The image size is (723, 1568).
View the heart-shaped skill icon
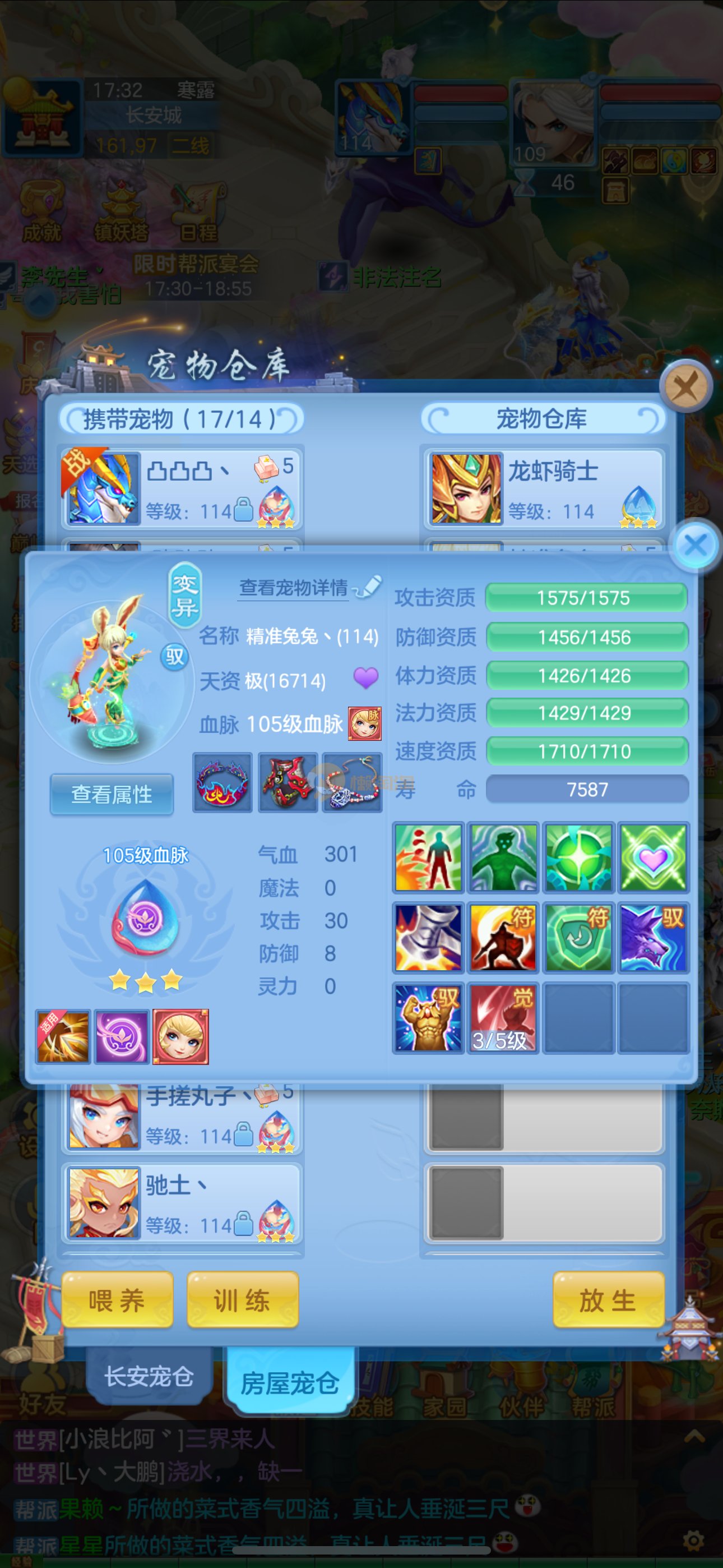653,857
